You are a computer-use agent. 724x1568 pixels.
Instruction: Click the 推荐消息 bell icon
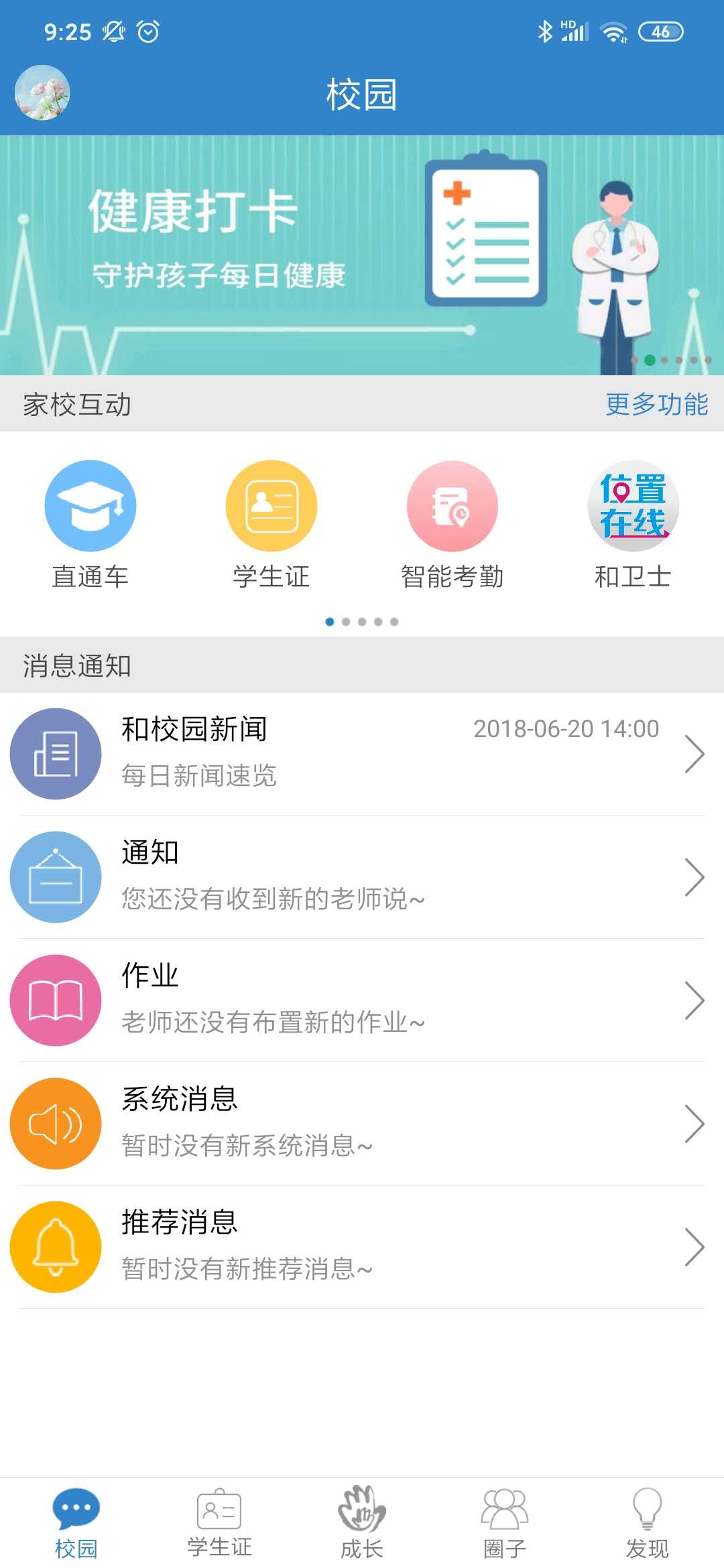tap(56, 1246)
